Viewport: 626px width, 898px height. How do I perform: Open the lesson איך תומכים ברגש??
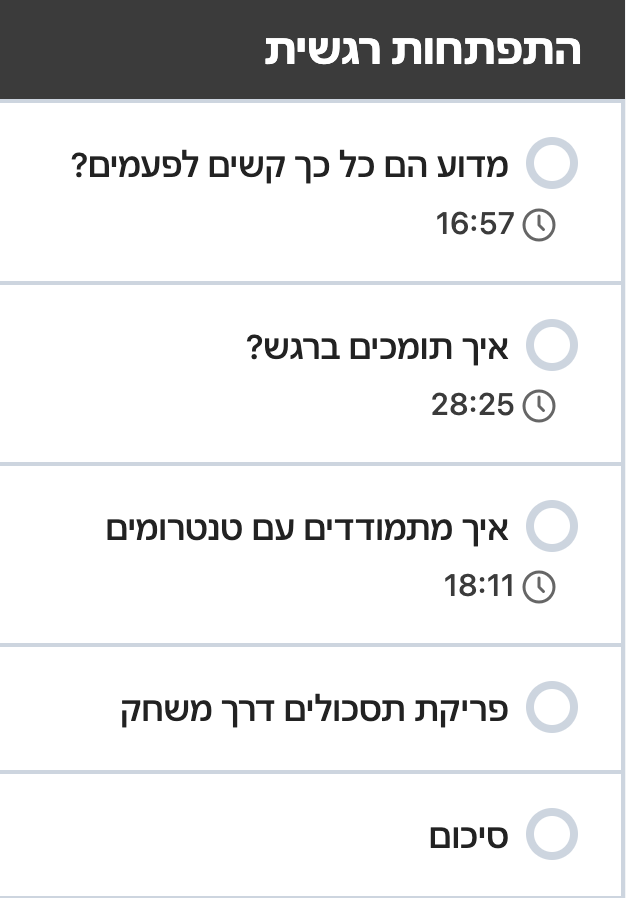coord(378,347)
